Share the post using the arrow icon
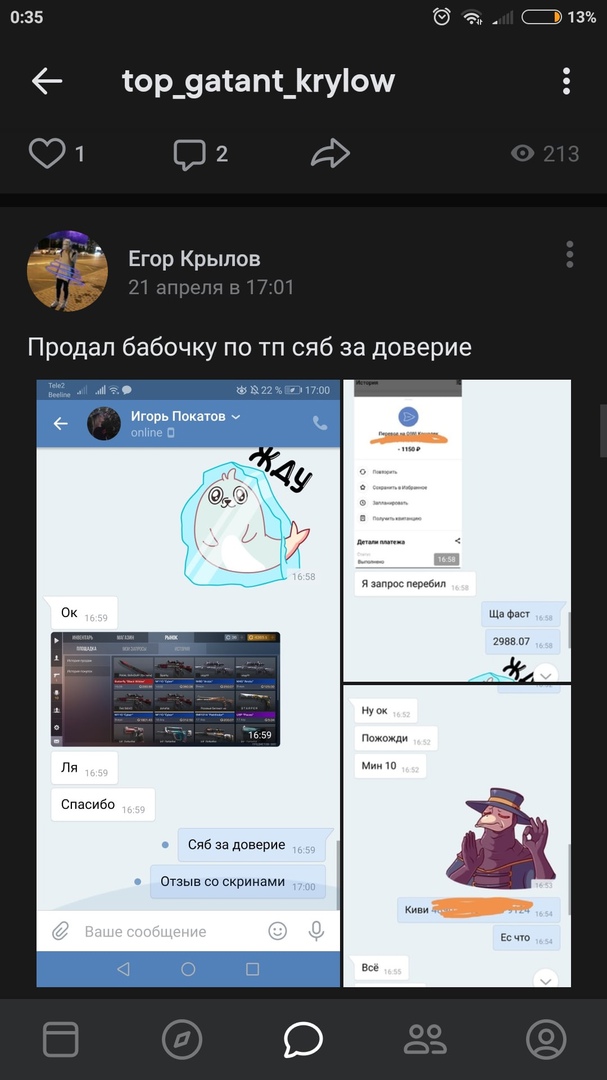The width and height of the screenshot is (607, 1080). (330, 153)
